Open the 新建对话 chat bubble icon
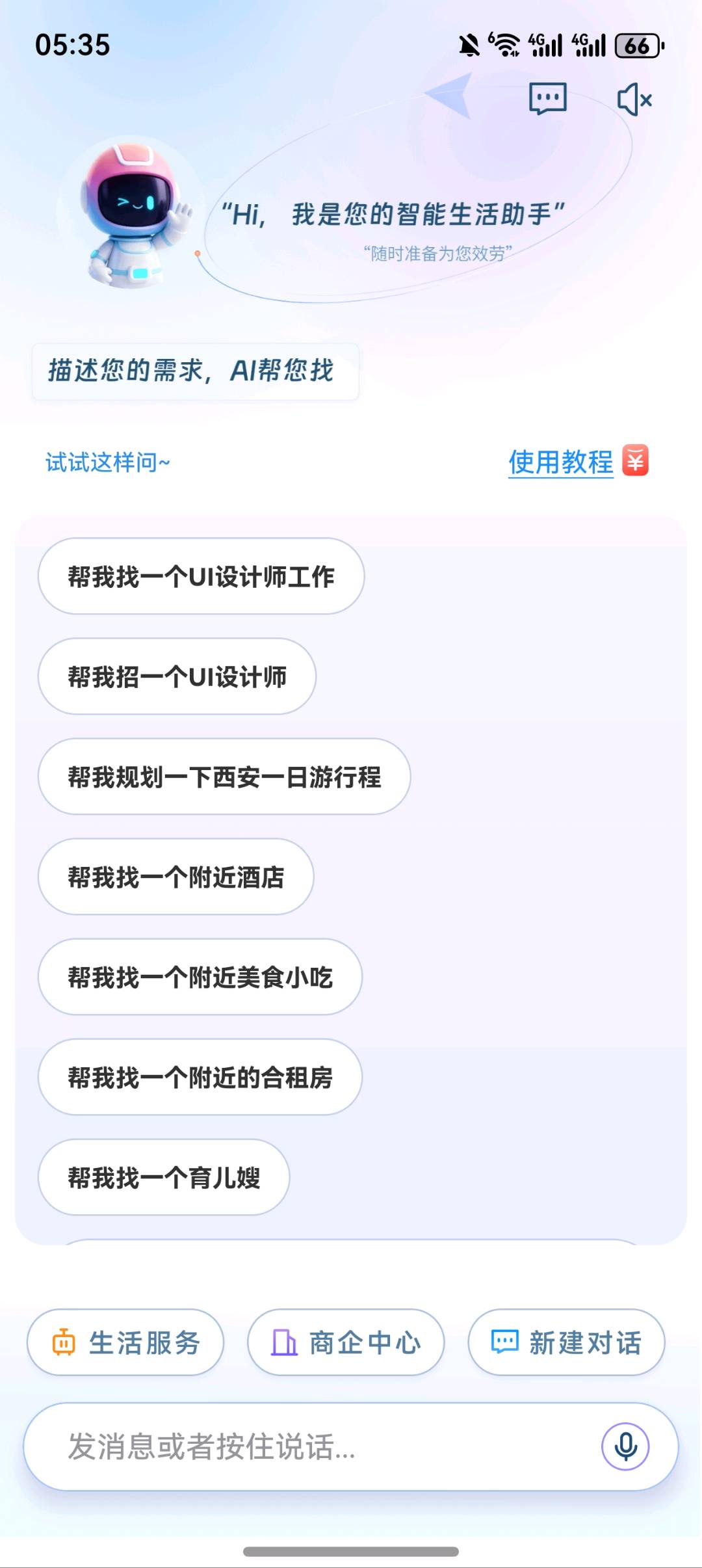702x1568 pixels. 506,1342
